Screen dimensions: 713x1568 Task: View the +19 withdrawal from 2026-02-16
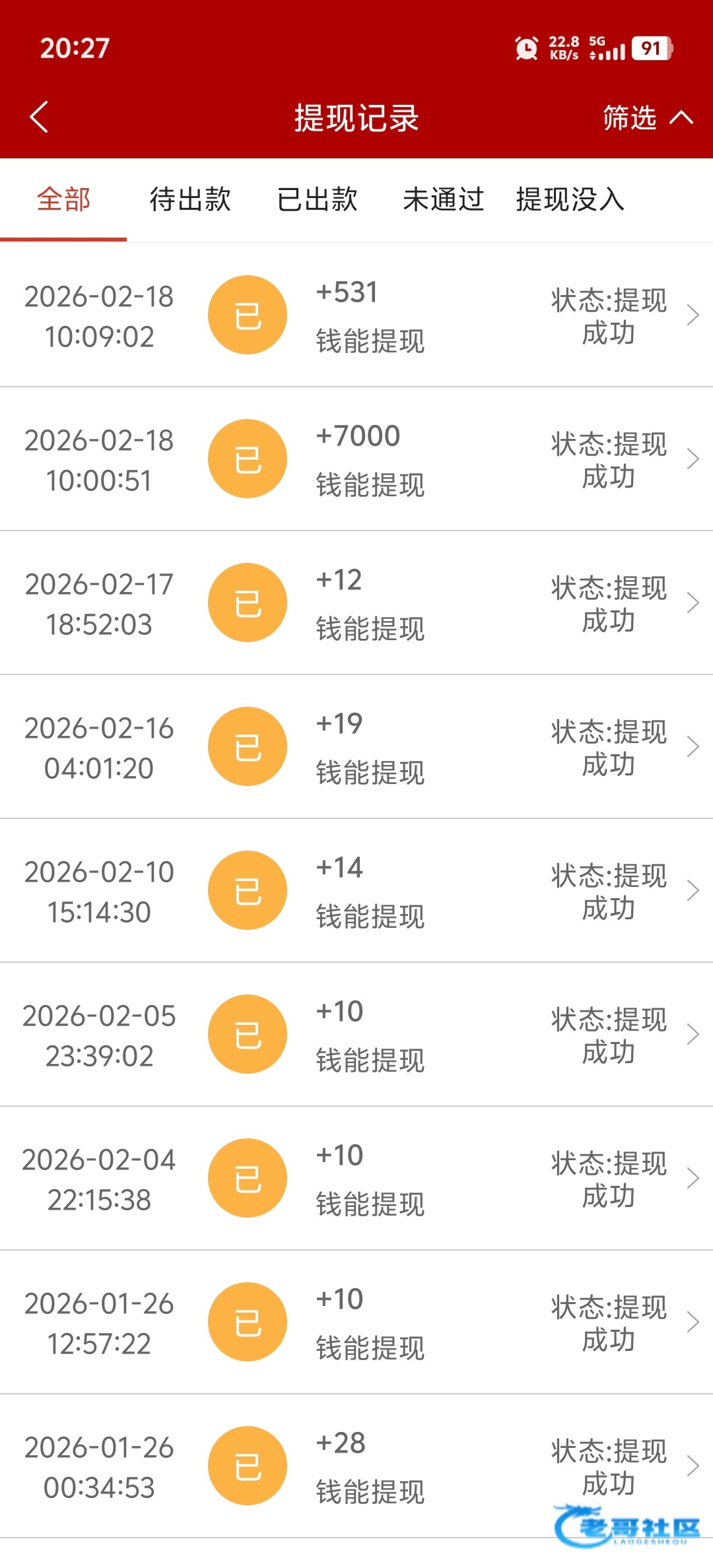point(356,747)
